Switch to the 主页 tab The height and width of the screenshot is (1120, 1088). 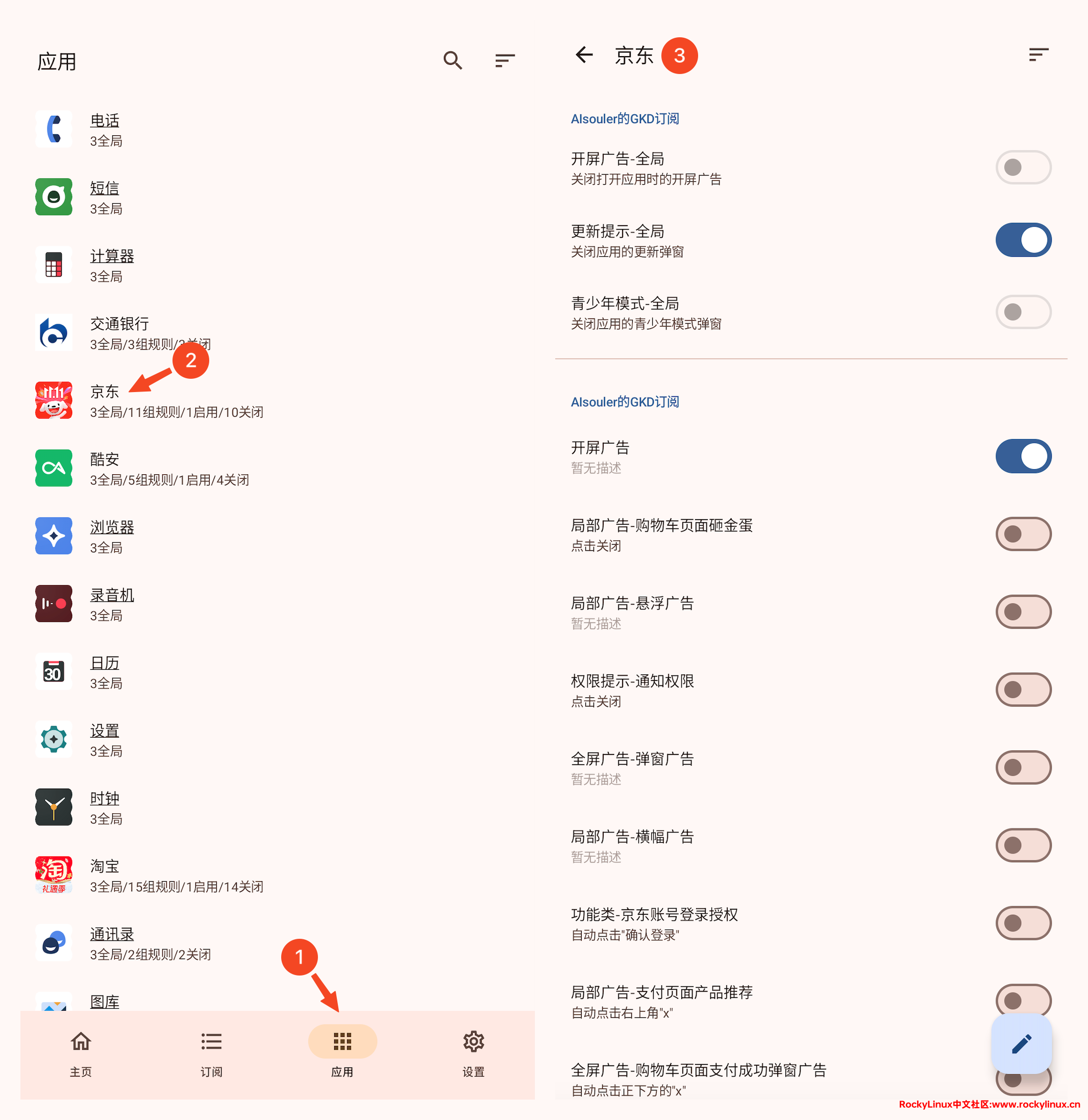pyautogui.click(x=81, y=1053)
